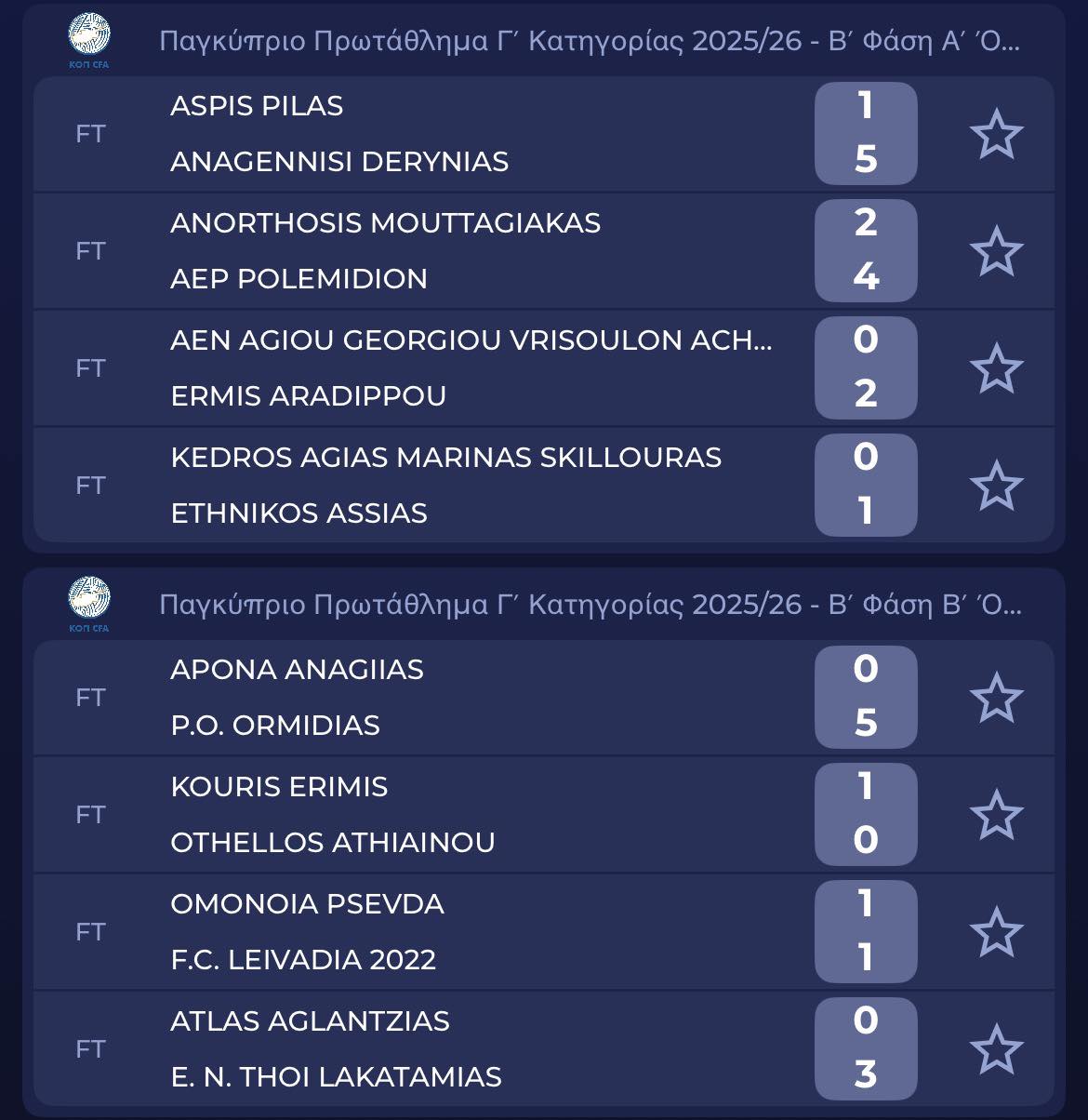Image resolution: width=1088 pixels, height=1120 pixels.
Task: Favorite the Aspis Pilas vs Anagennisi Derynias match
Action: [x=996, y=134]
